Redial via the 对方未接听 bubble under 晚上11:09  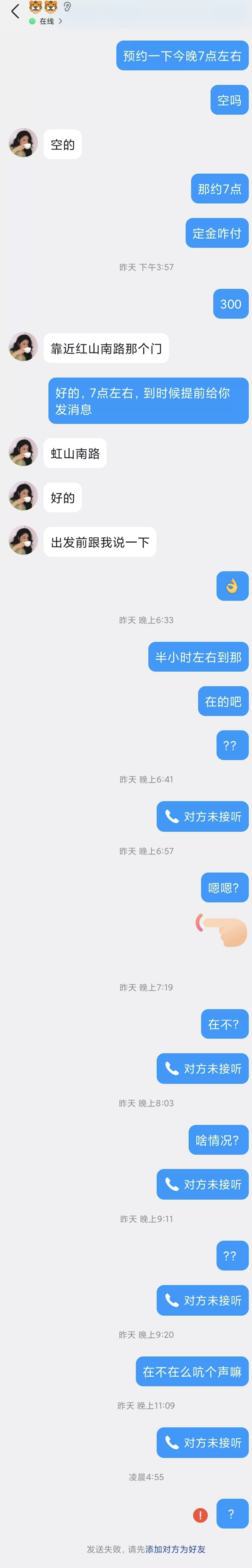tap(203, 1442)
